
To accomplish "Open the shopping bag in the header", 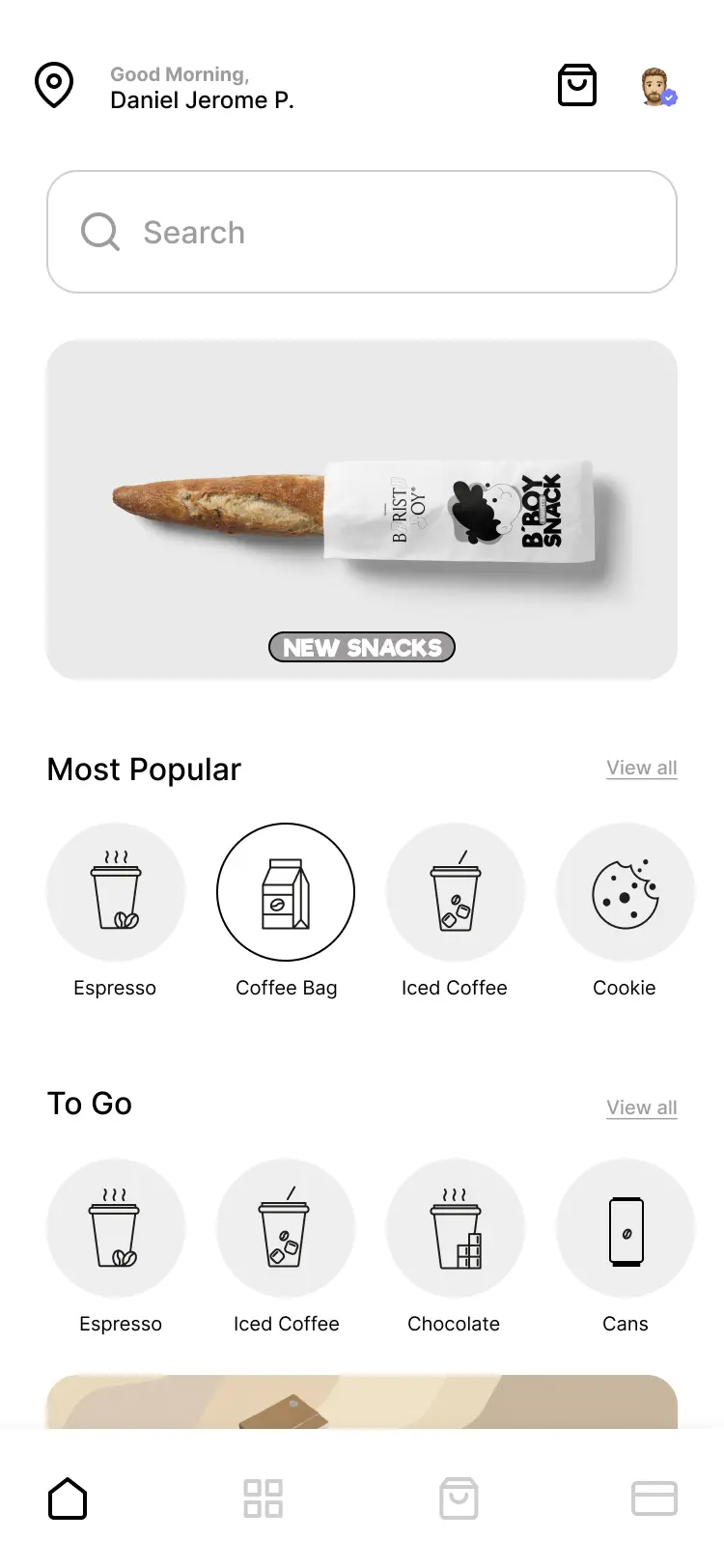I will tap(577, 86).
